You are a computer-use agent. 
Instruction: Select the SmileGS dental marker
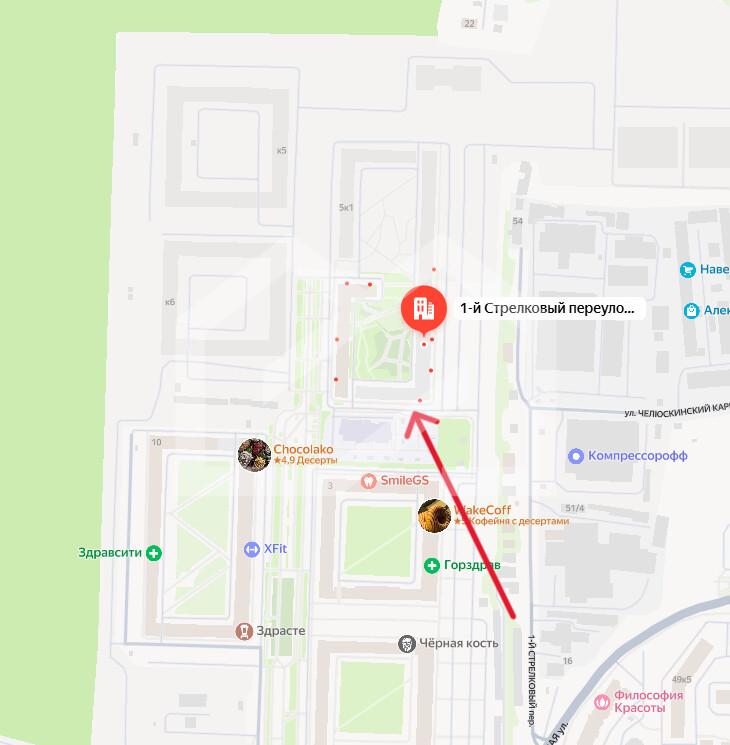[x=369, y=480]
